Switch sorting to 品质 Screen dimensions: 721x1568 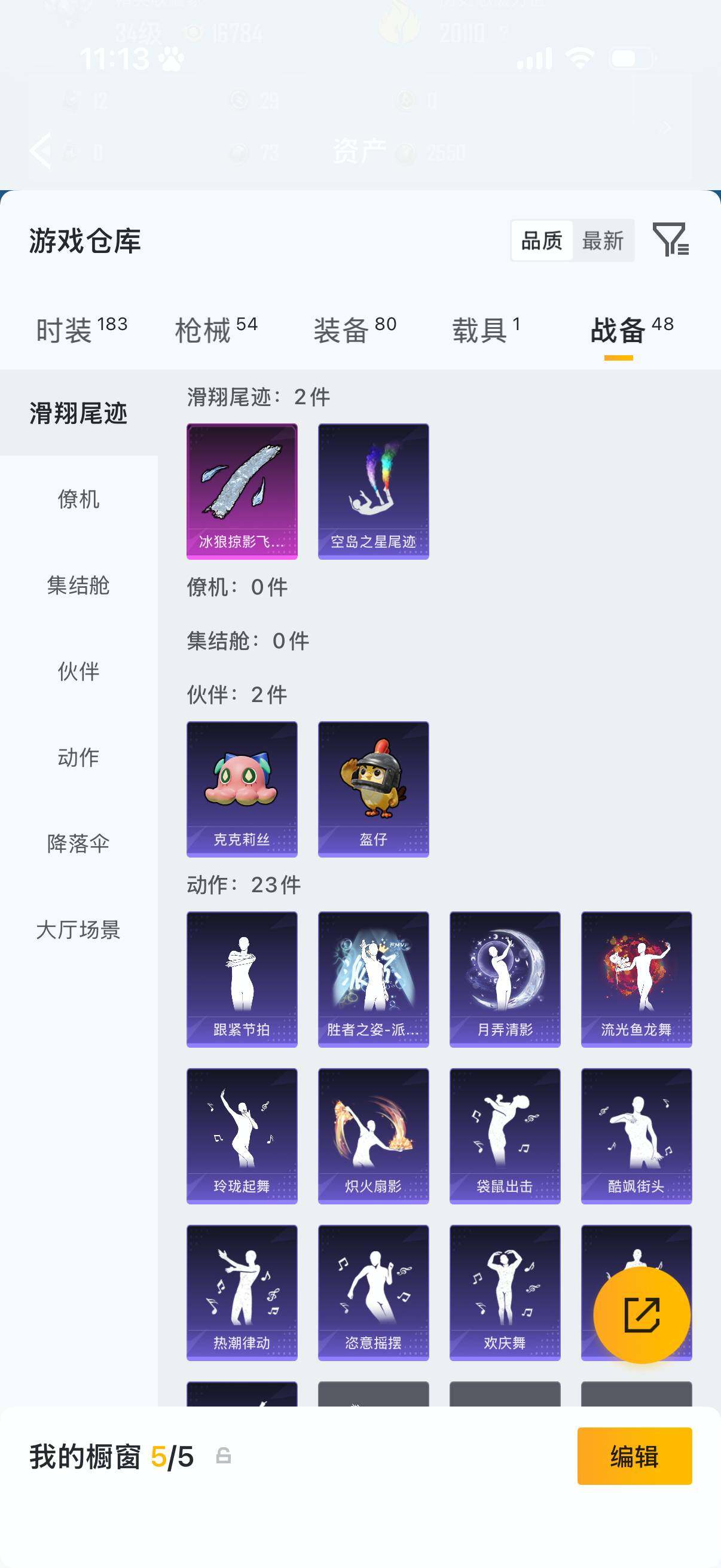point(543,241)
